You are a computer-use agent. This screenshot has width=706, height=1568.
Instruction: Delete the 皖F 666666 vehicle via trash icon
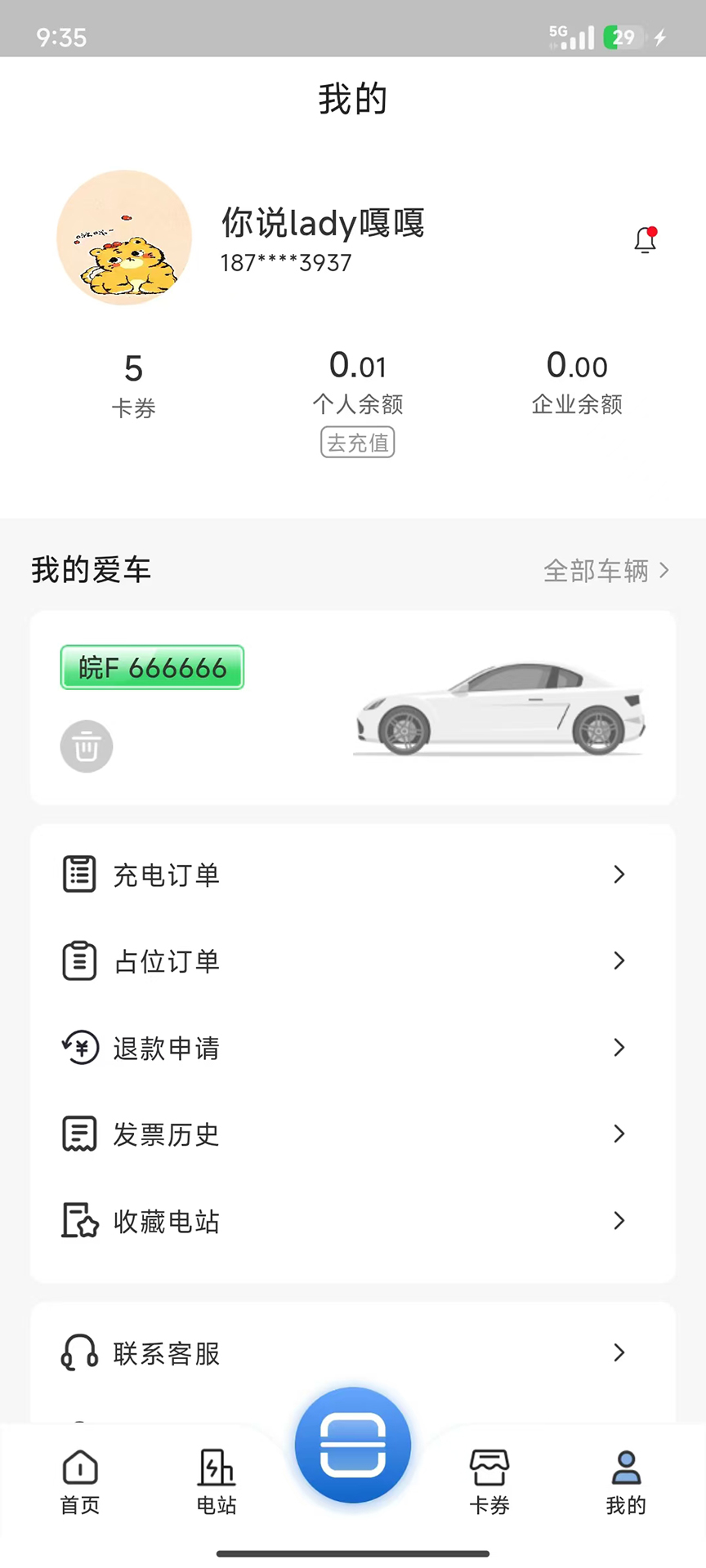point(86,746)
